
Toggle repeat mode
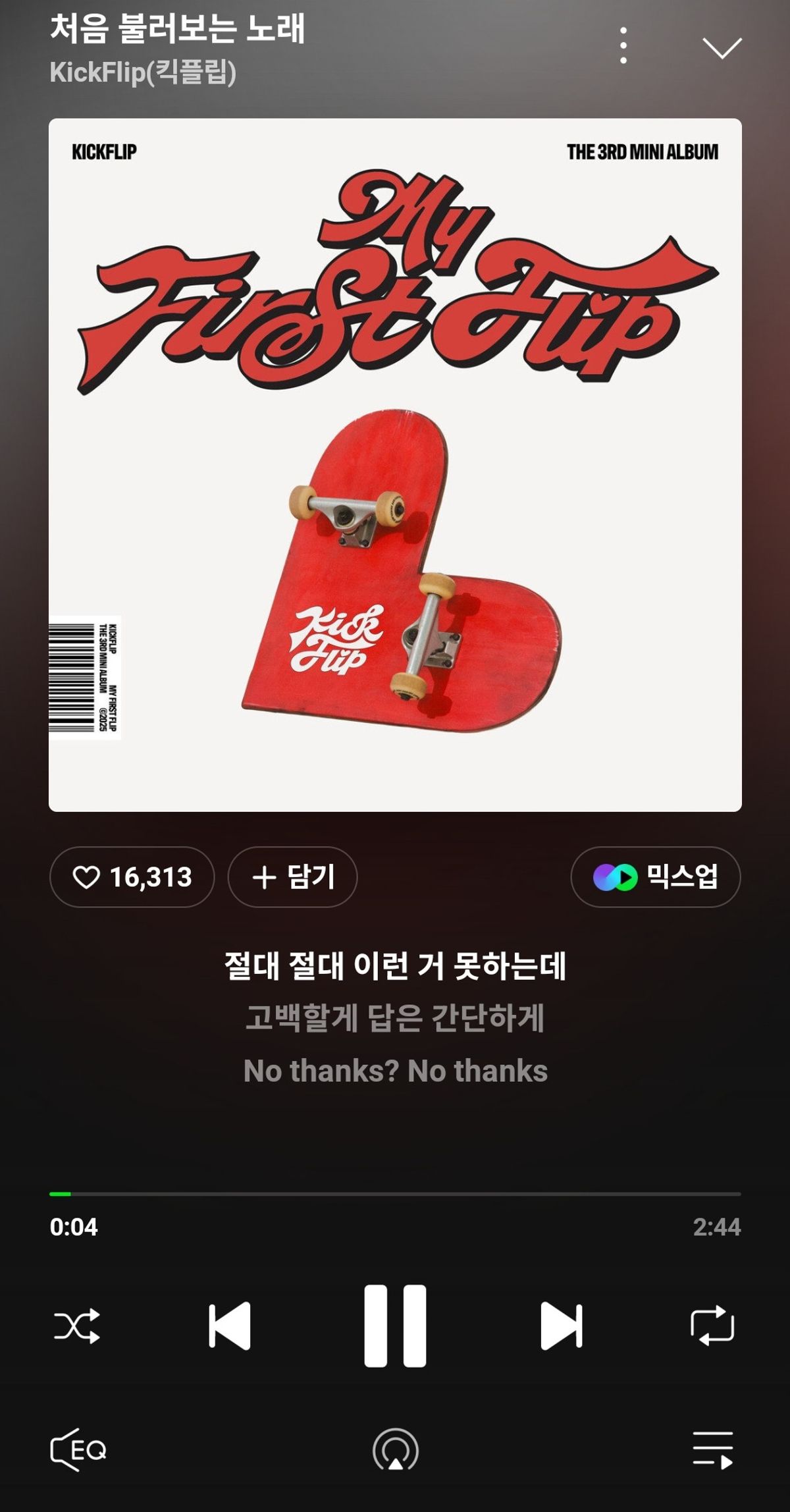pyautogui.click(x=712, y=1325)
